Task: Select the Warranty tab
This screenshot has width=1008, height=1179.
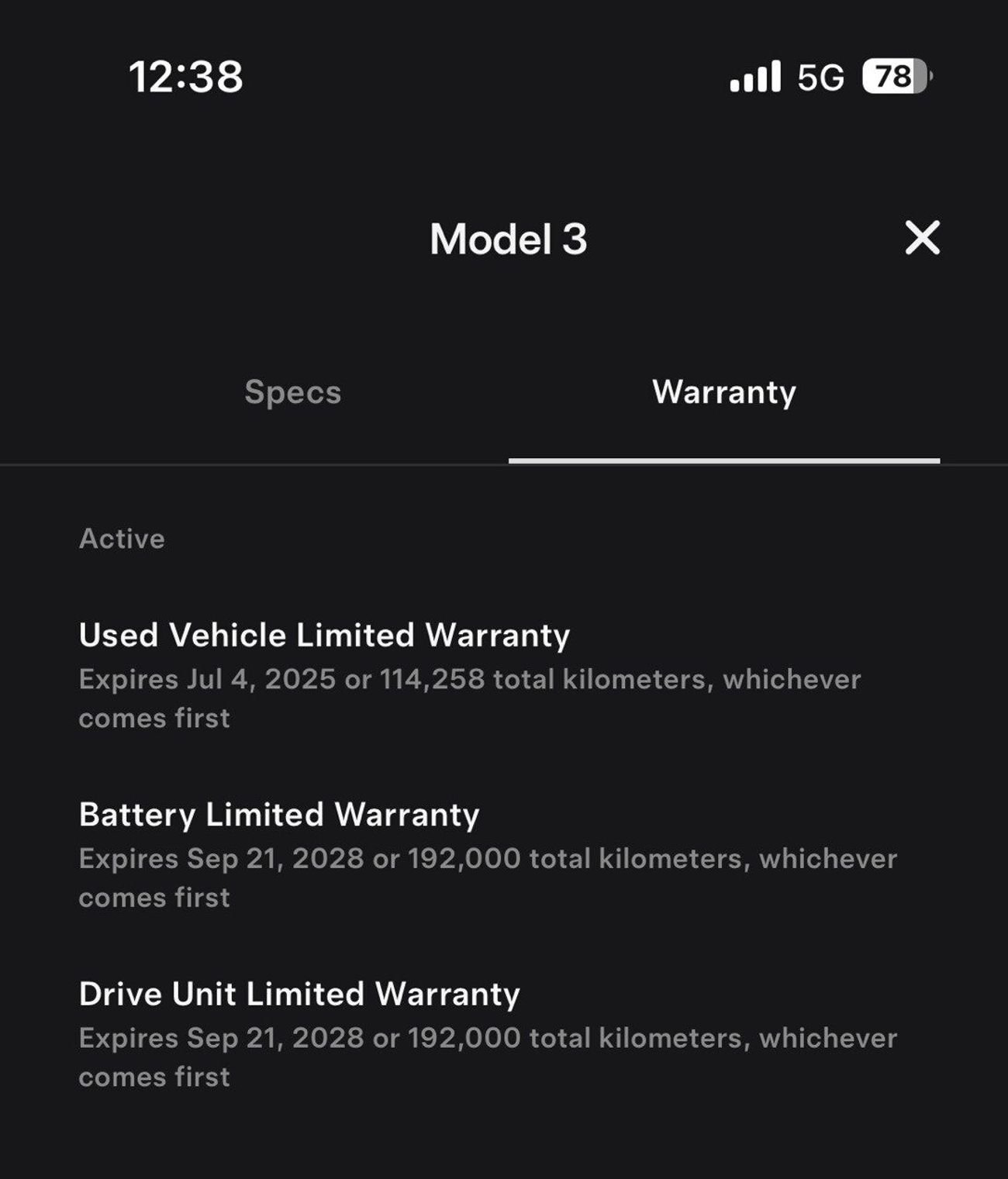Action: pyautogui.click(x=724, y=392)
